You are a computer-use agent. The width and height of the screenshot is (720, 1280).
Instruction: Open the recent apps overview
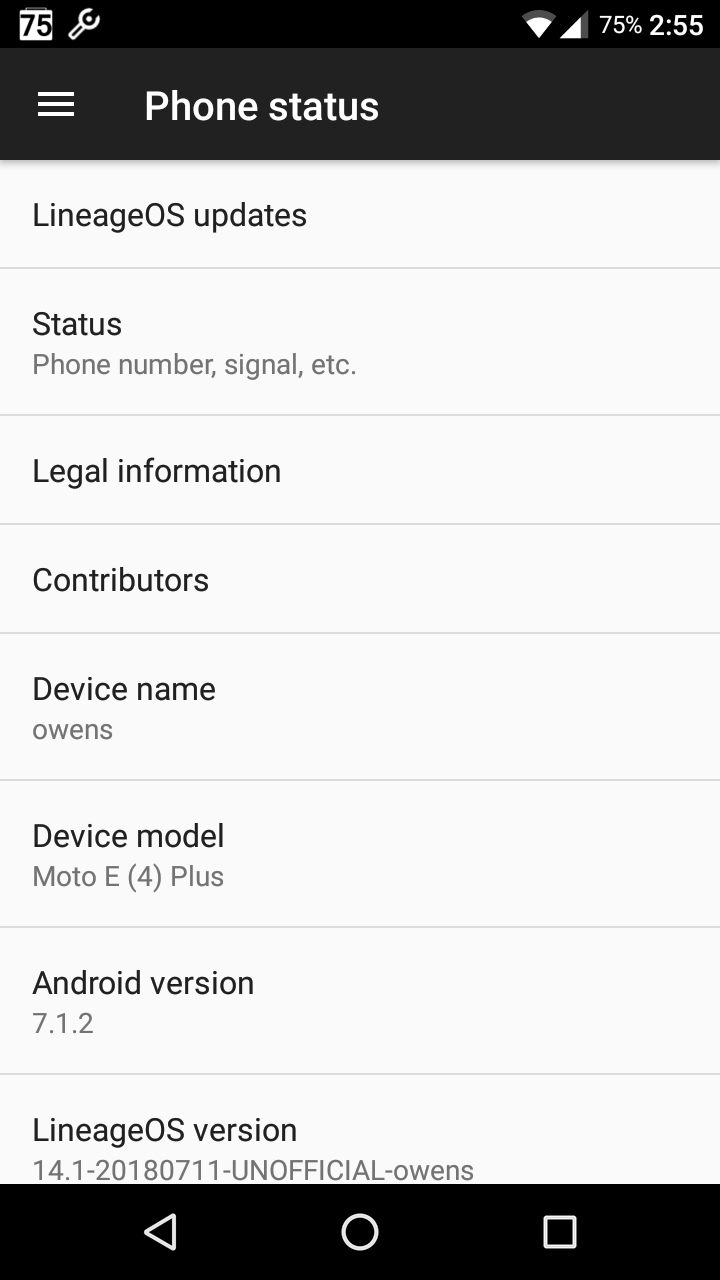coord(560,1232)
